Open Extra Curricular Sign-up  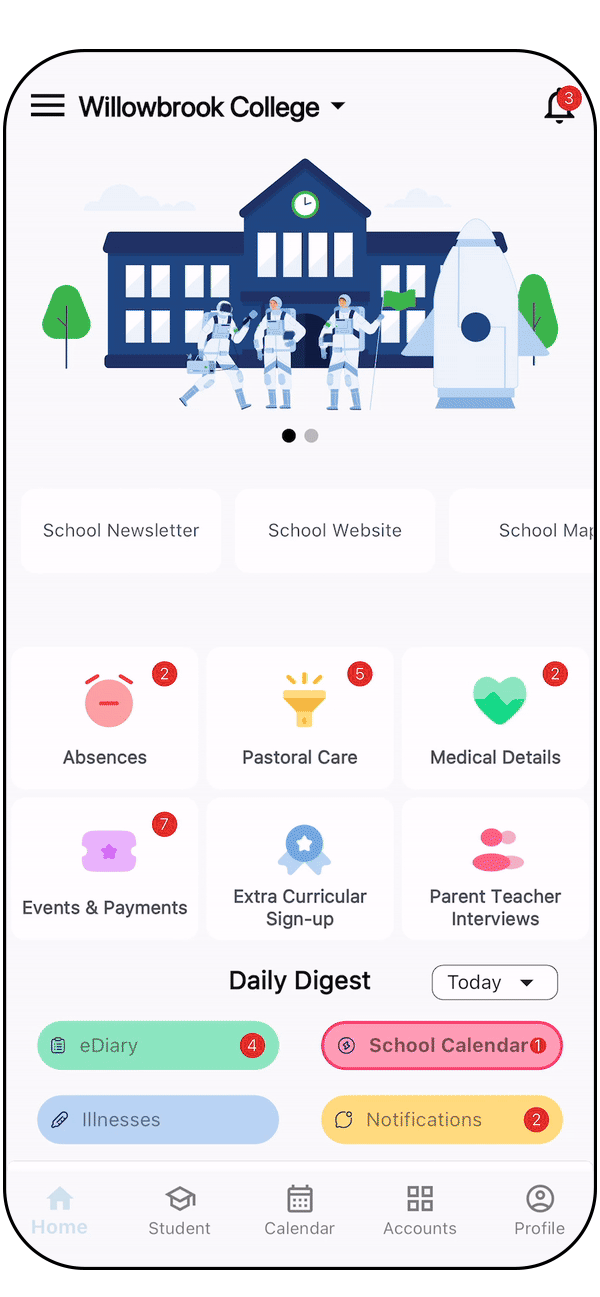click(300, 868)
